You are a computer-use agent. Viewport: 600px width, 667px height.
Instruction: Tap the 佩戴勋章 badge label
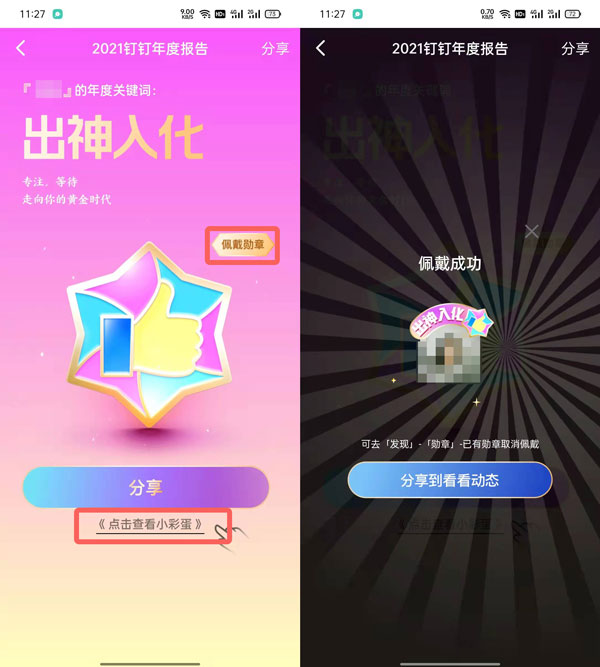pos(242,245)
